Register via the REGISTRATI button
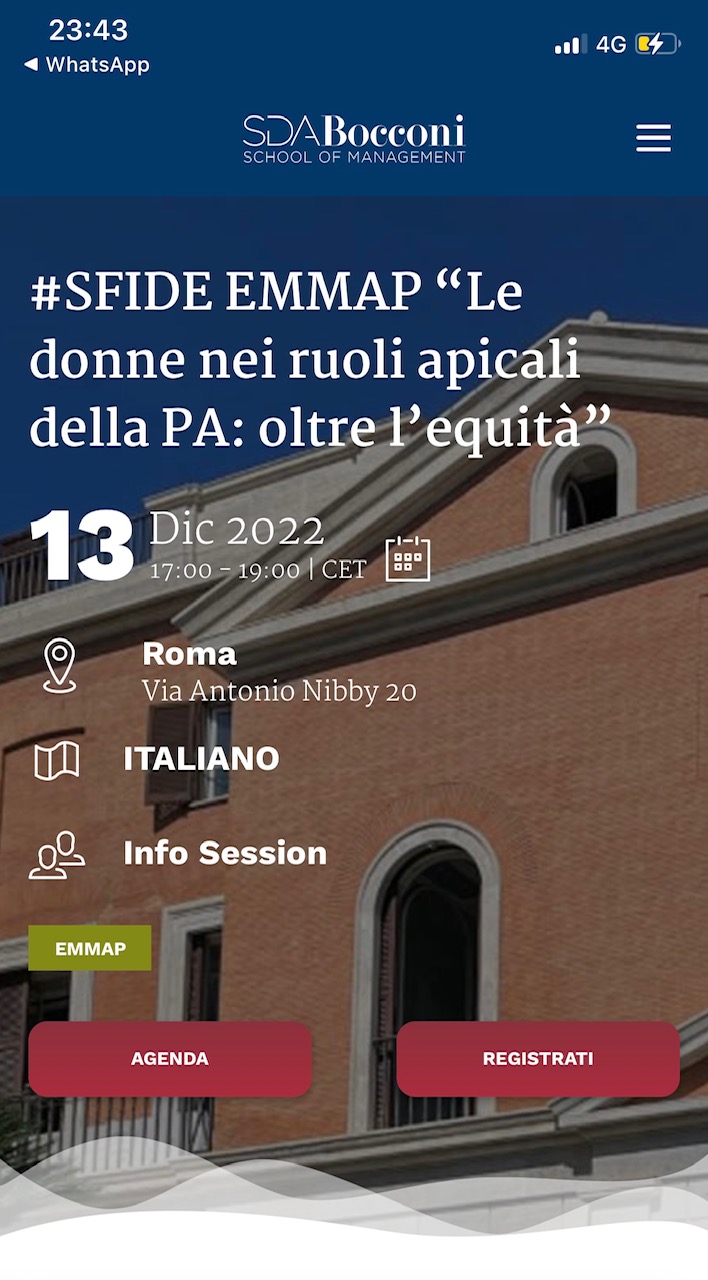 pyautogui.click(x=538, y=1059)
